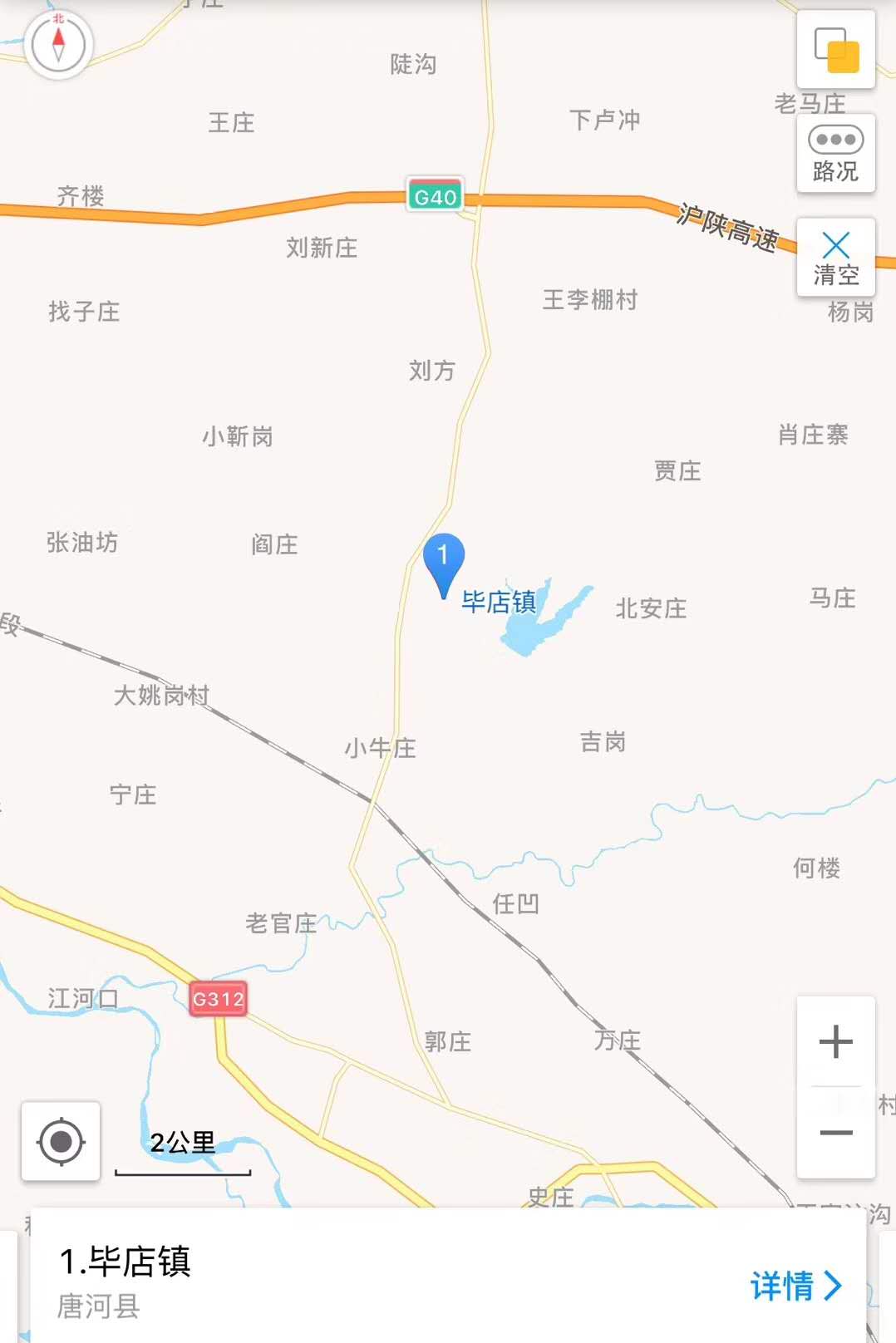
Task: Open 详情 for 毕店镇
Action: pyautogui.click(x=795, y=1286)
